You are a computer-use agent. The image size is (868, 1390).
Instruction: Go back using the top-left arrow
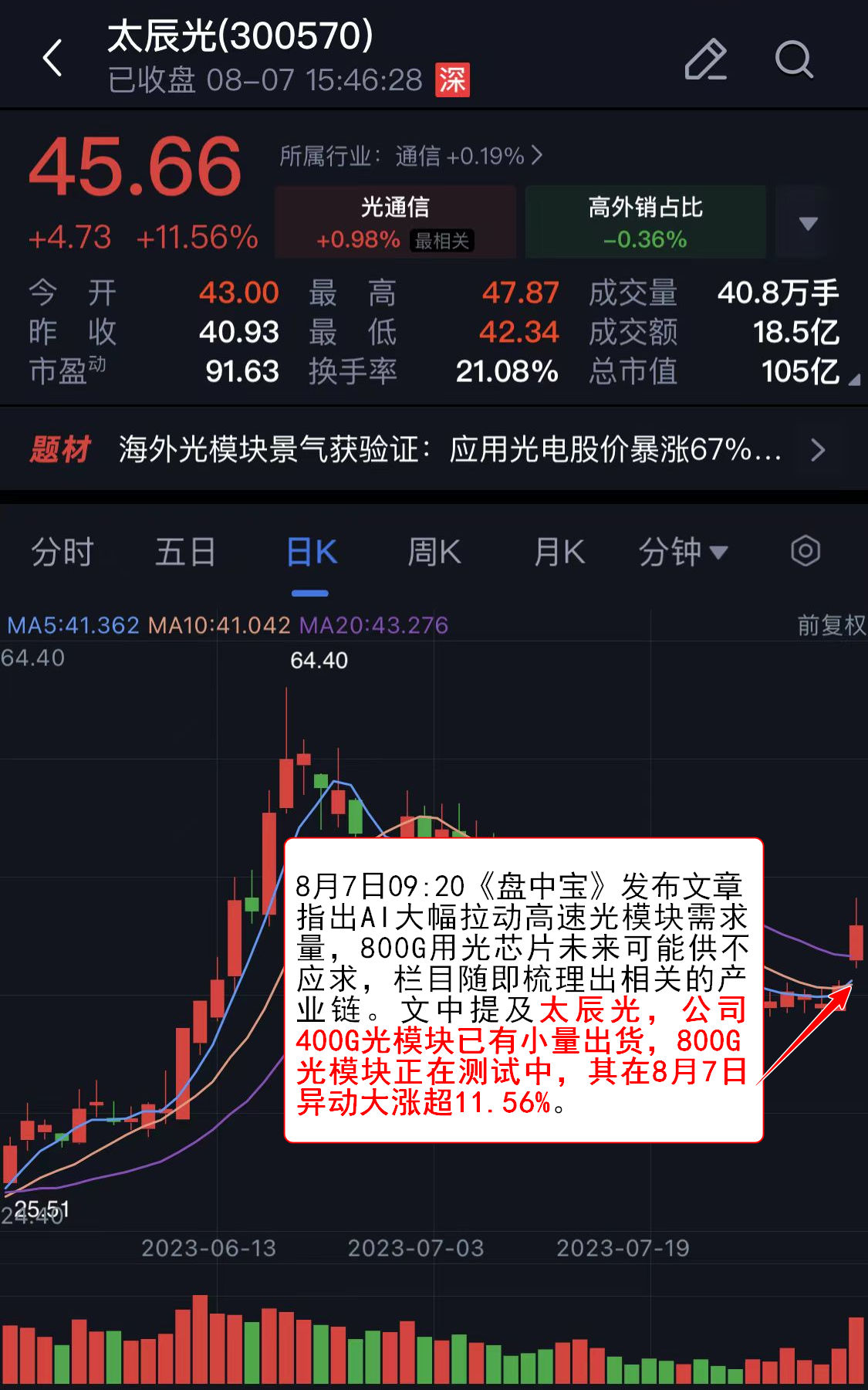pyautogui.click(x=52, y=59)
